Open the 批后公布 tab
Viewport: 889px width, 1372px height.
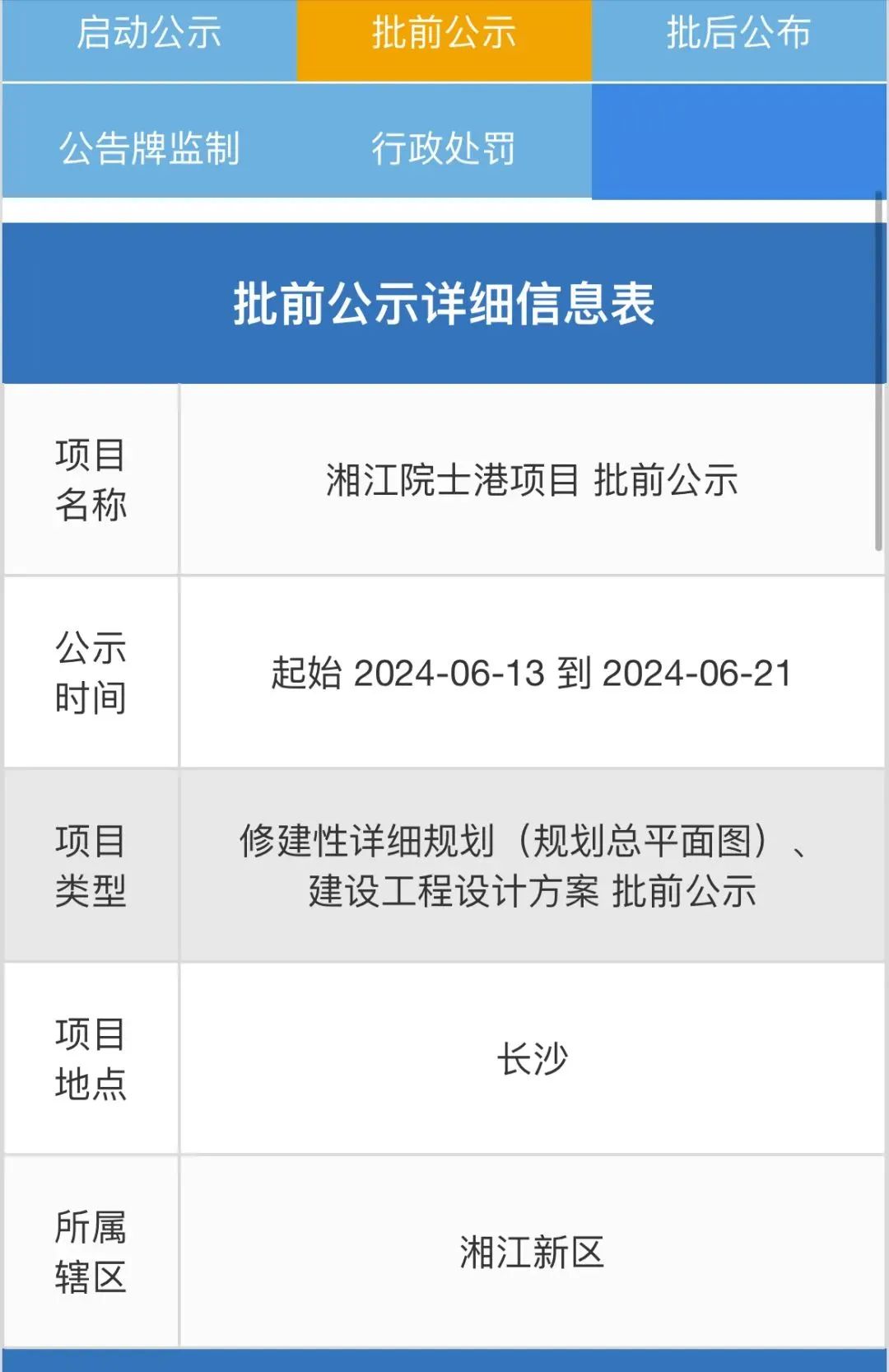point(738,35)
